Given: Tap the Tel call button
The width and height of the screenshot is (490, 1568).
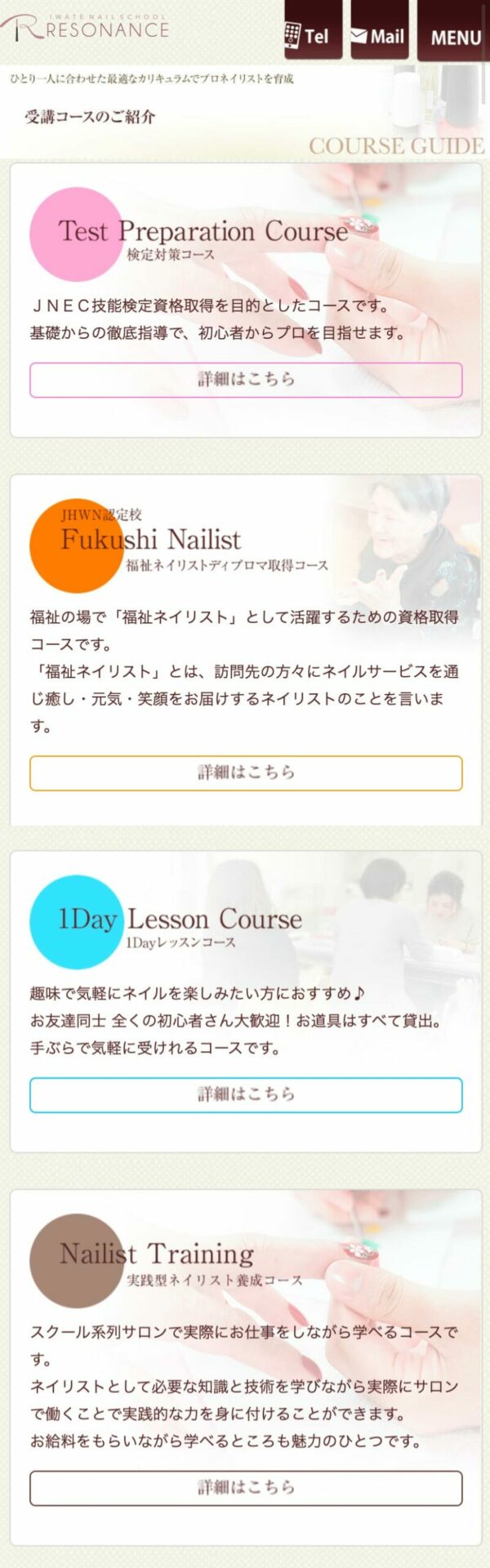Looking at the screenshot, I should click(x=314, y=33).
